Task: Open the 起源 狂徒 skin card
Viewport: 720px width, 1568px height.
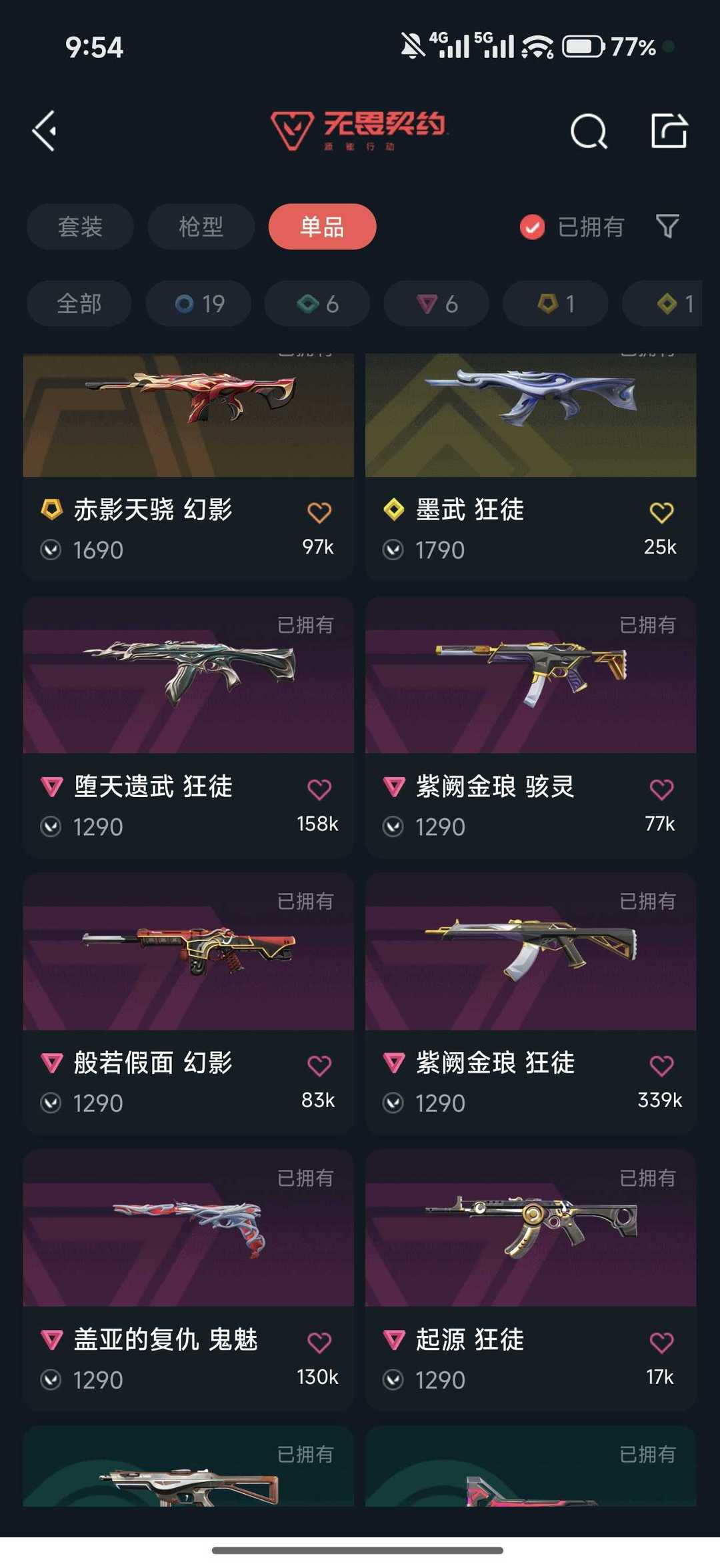Action: click(531, 1280)
